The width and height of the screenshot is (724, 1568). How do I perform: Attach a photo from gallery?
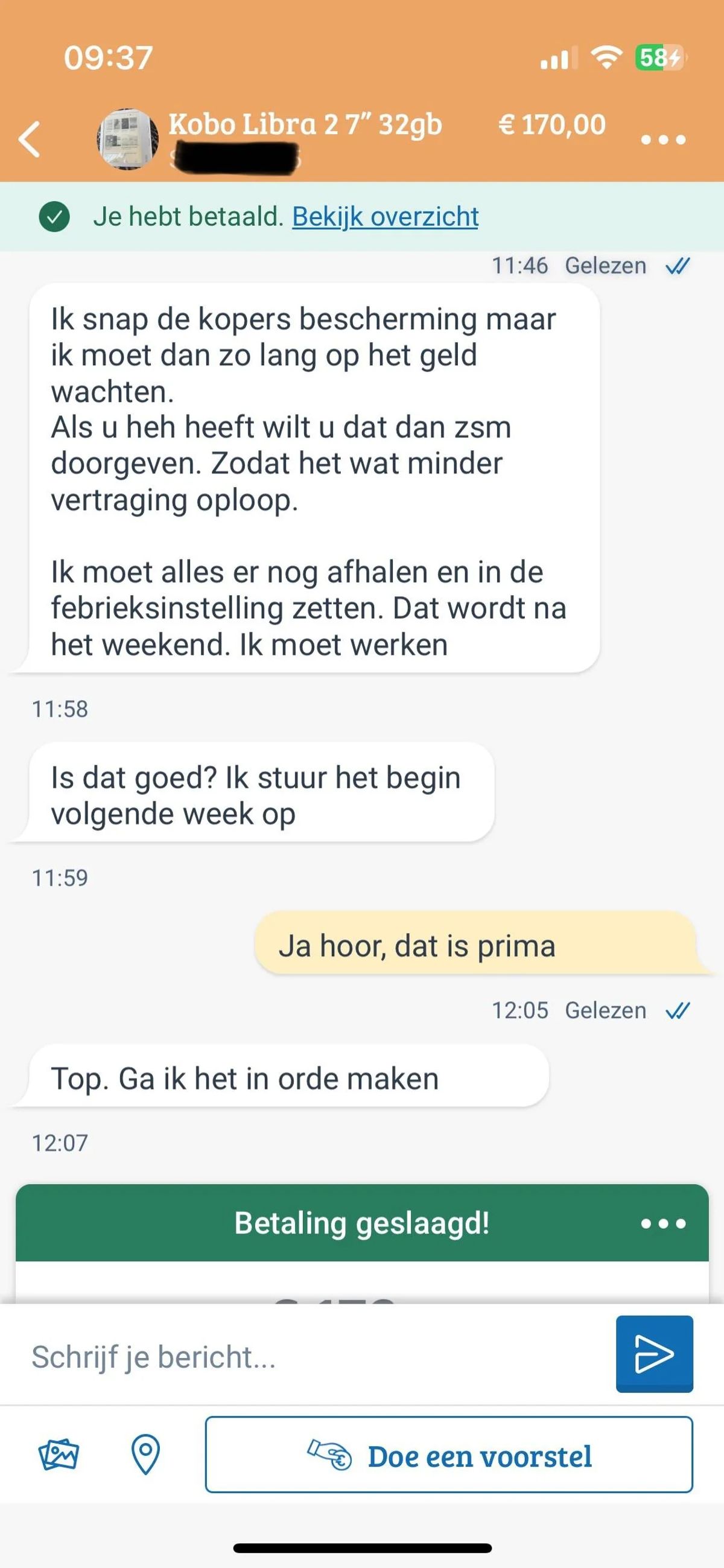(59, 1455)
